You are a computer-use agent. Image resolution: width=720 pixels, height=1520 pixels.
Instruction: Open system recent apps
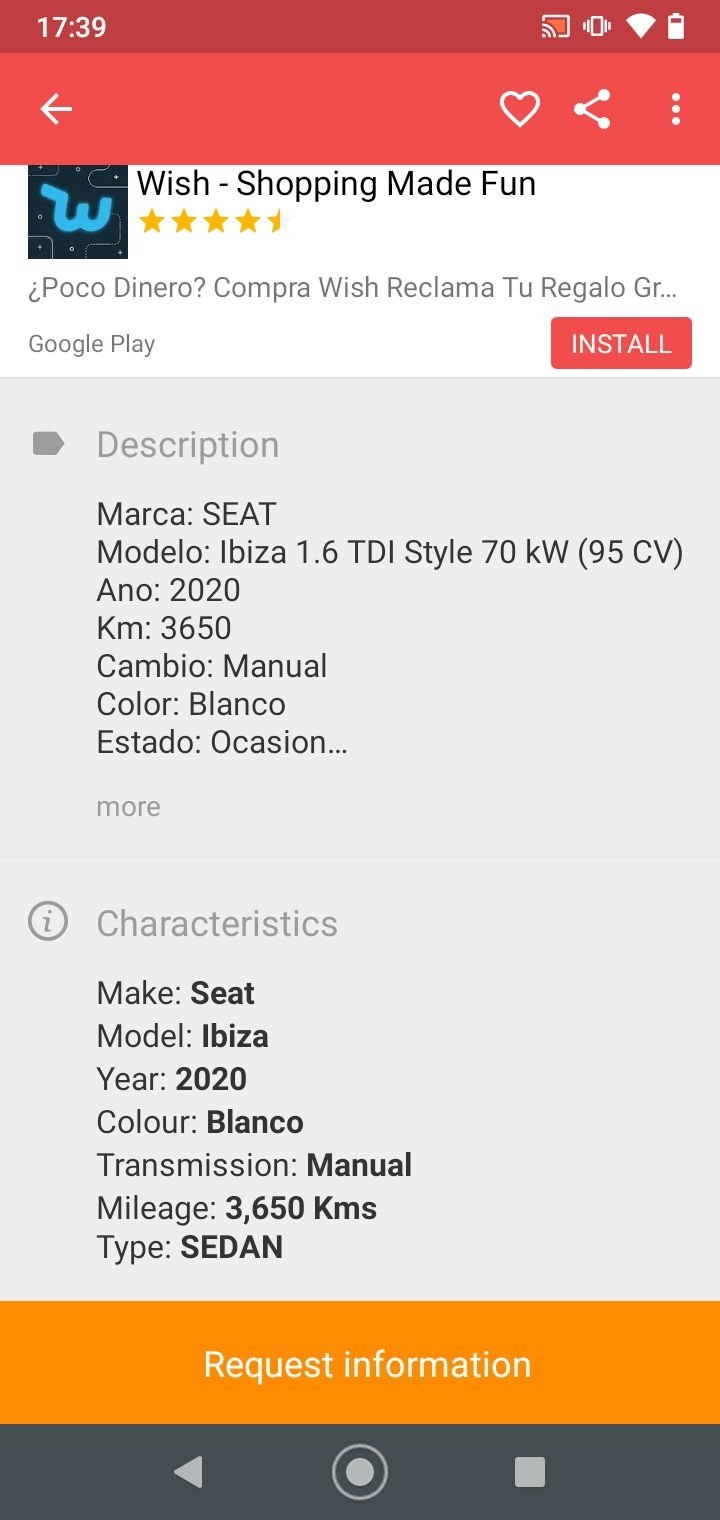click(529, 1472)
